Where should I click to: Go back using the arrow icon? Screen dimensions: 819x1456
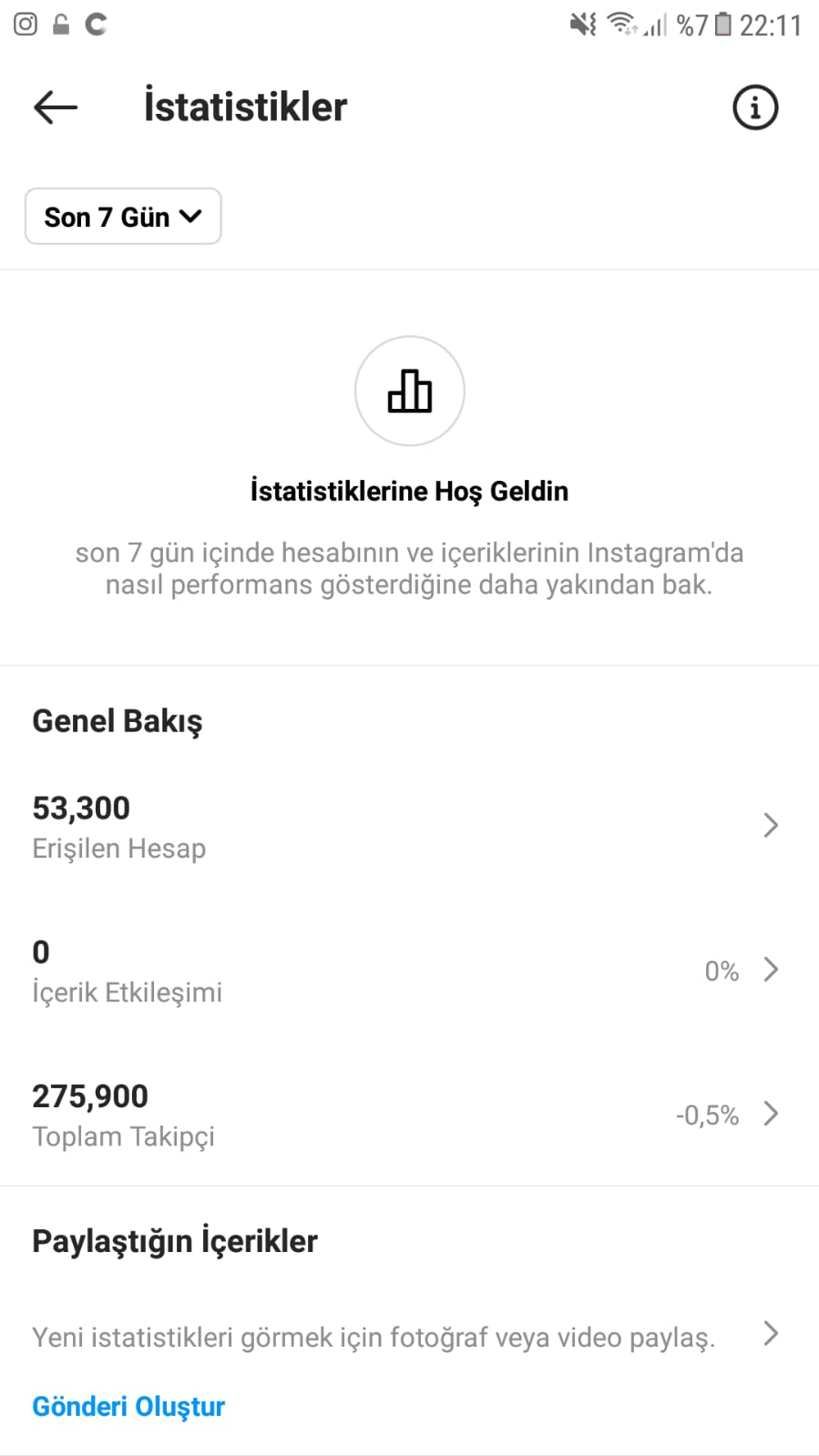(x=56, y=107)
